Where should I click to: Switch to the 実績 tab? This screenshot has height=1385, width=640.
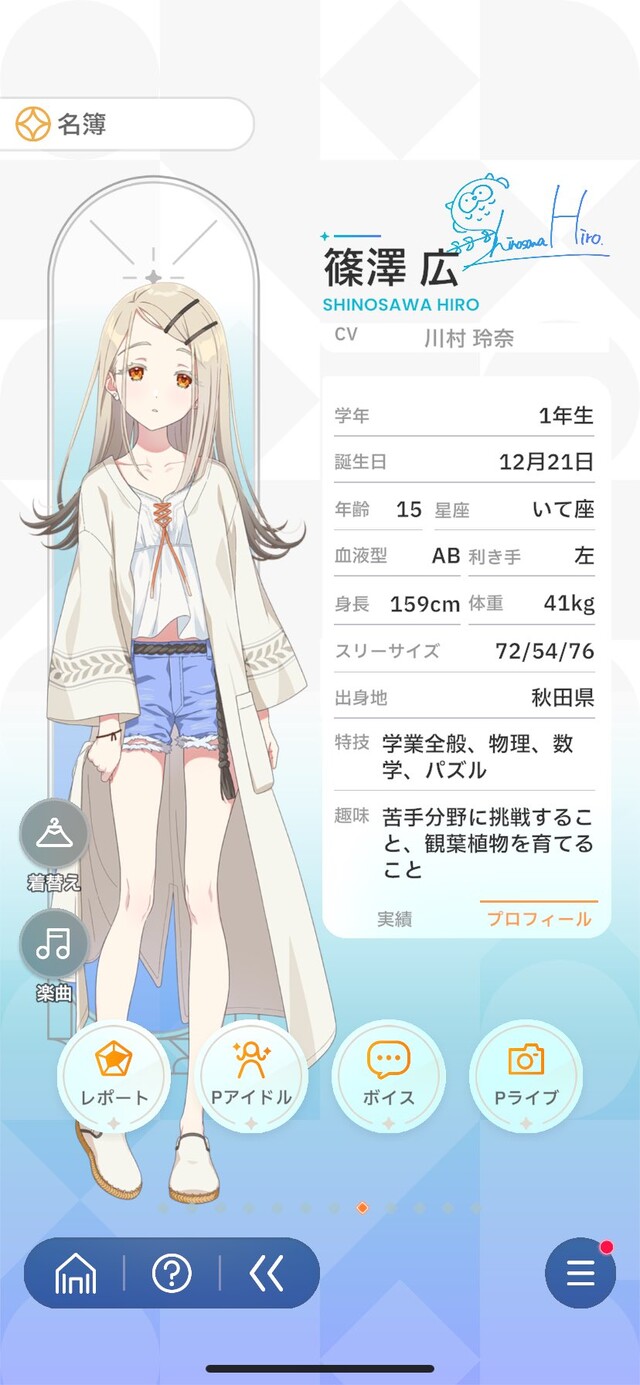tap(394, 919)
